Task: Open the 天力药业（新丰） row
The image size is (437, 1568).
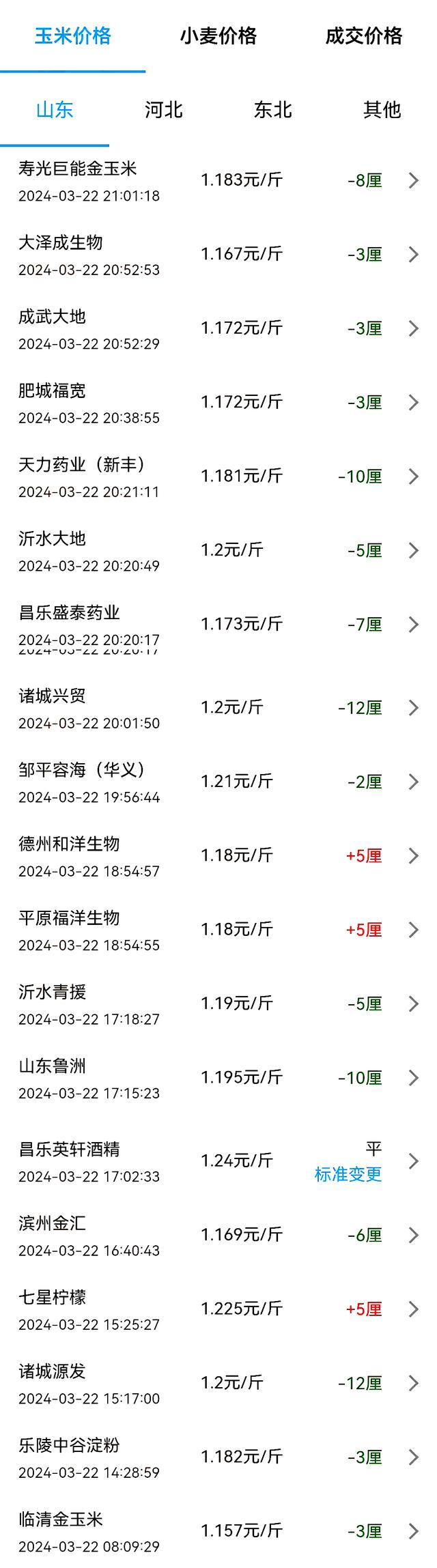Action: pyautogui.click(x=218, y=476)
